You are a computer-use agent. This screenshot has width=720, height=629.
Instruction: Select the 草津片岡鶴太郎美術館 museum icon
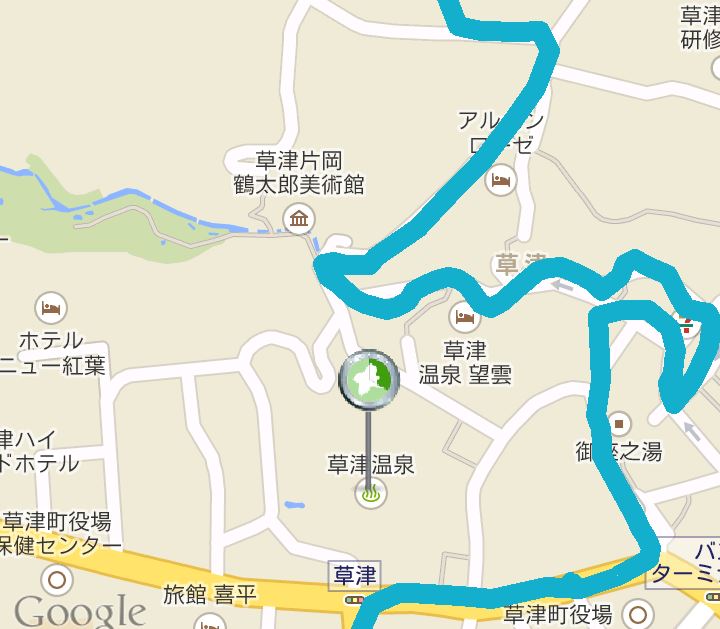click(297, 217)
